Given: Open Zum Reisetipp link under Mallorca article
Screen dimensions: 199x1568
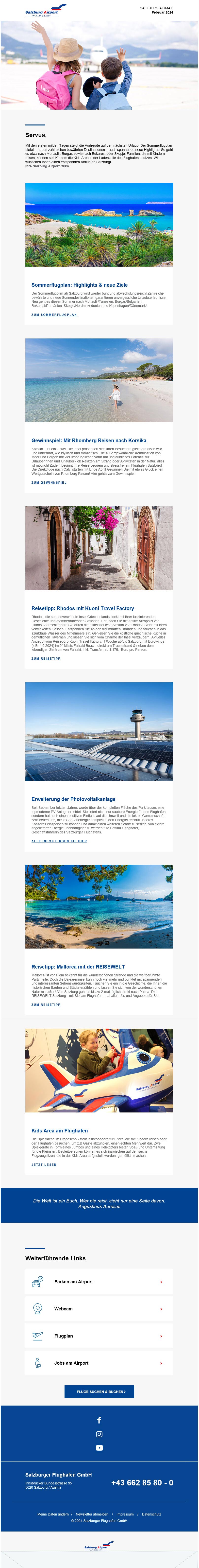Looking at the screenshot, I should point(46,1004).
